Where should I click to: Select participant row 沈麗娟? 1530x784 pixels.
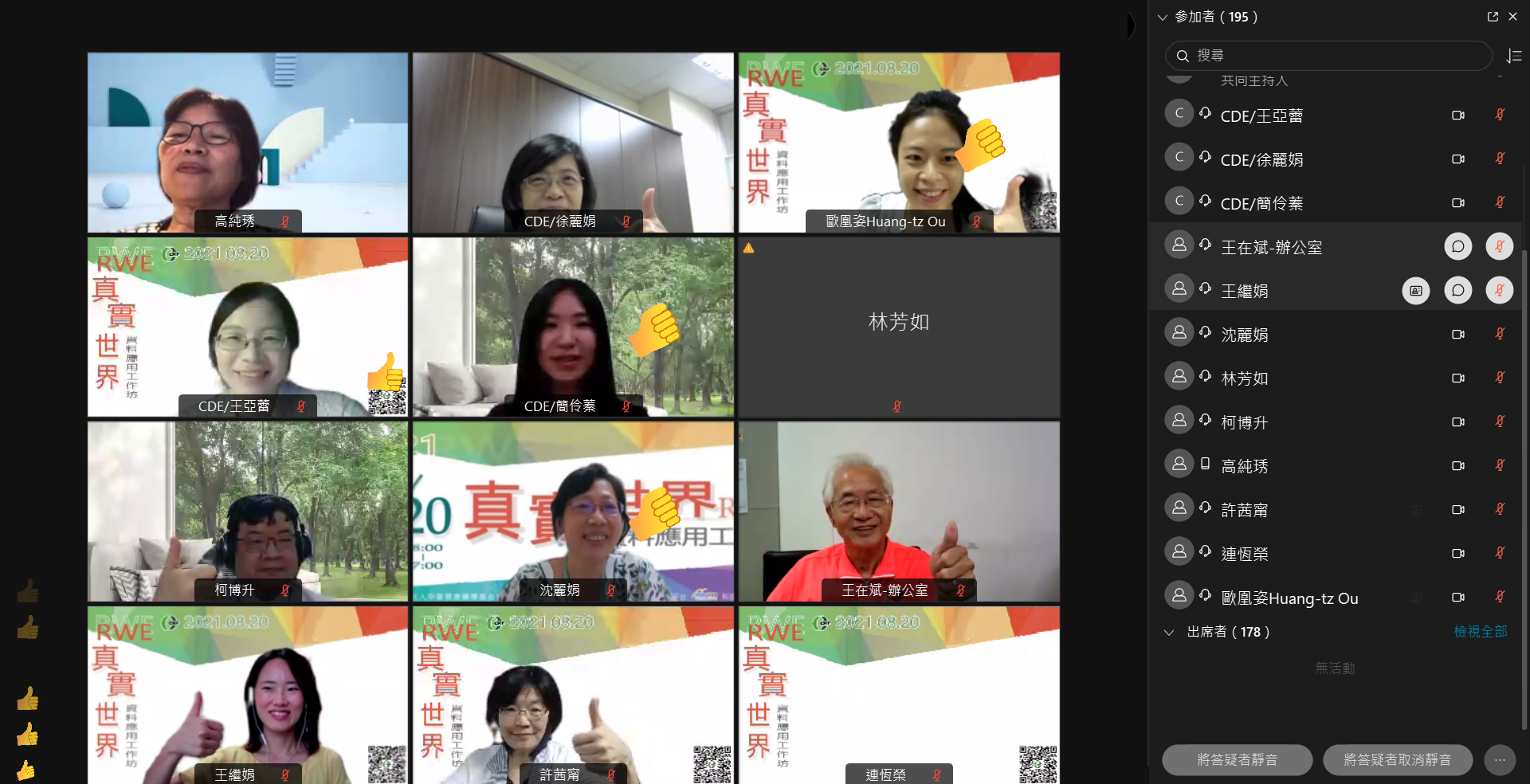pos(1307,335)
